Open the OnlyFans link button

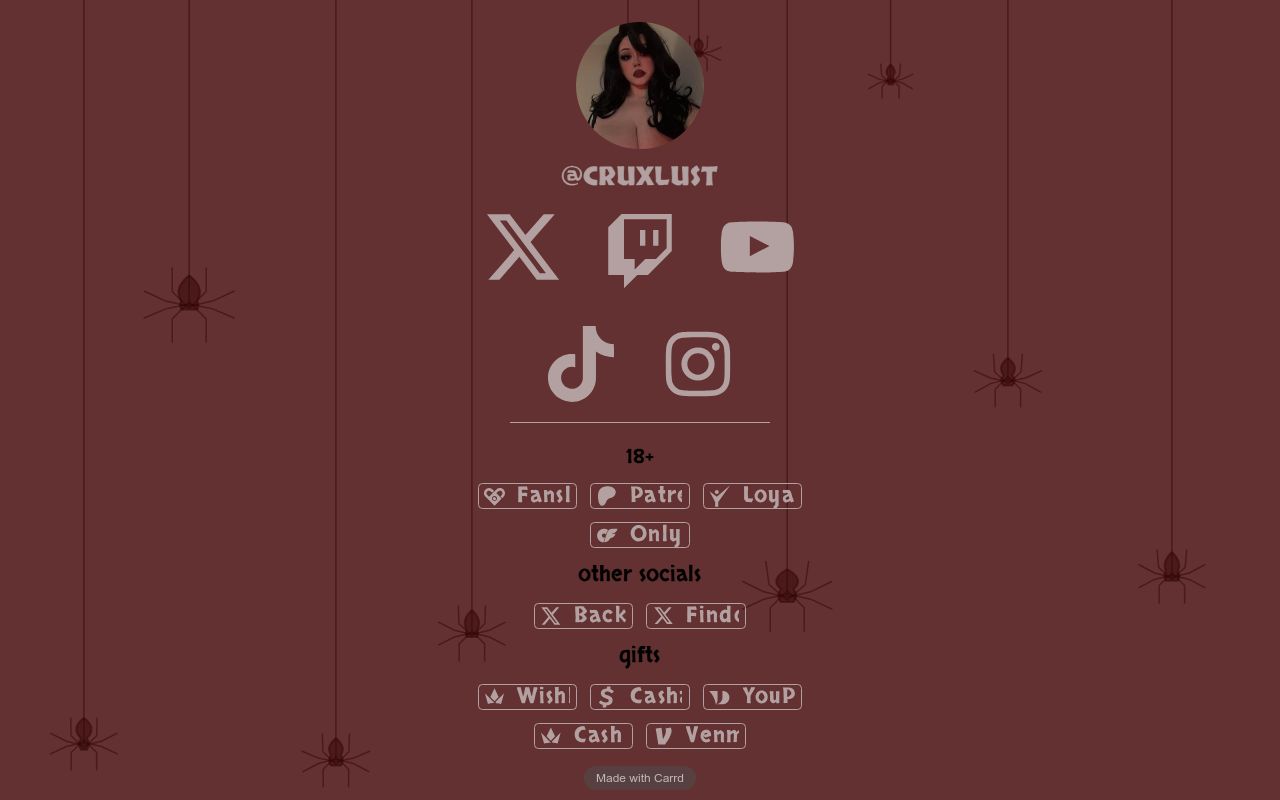click(x=640, y=535)
